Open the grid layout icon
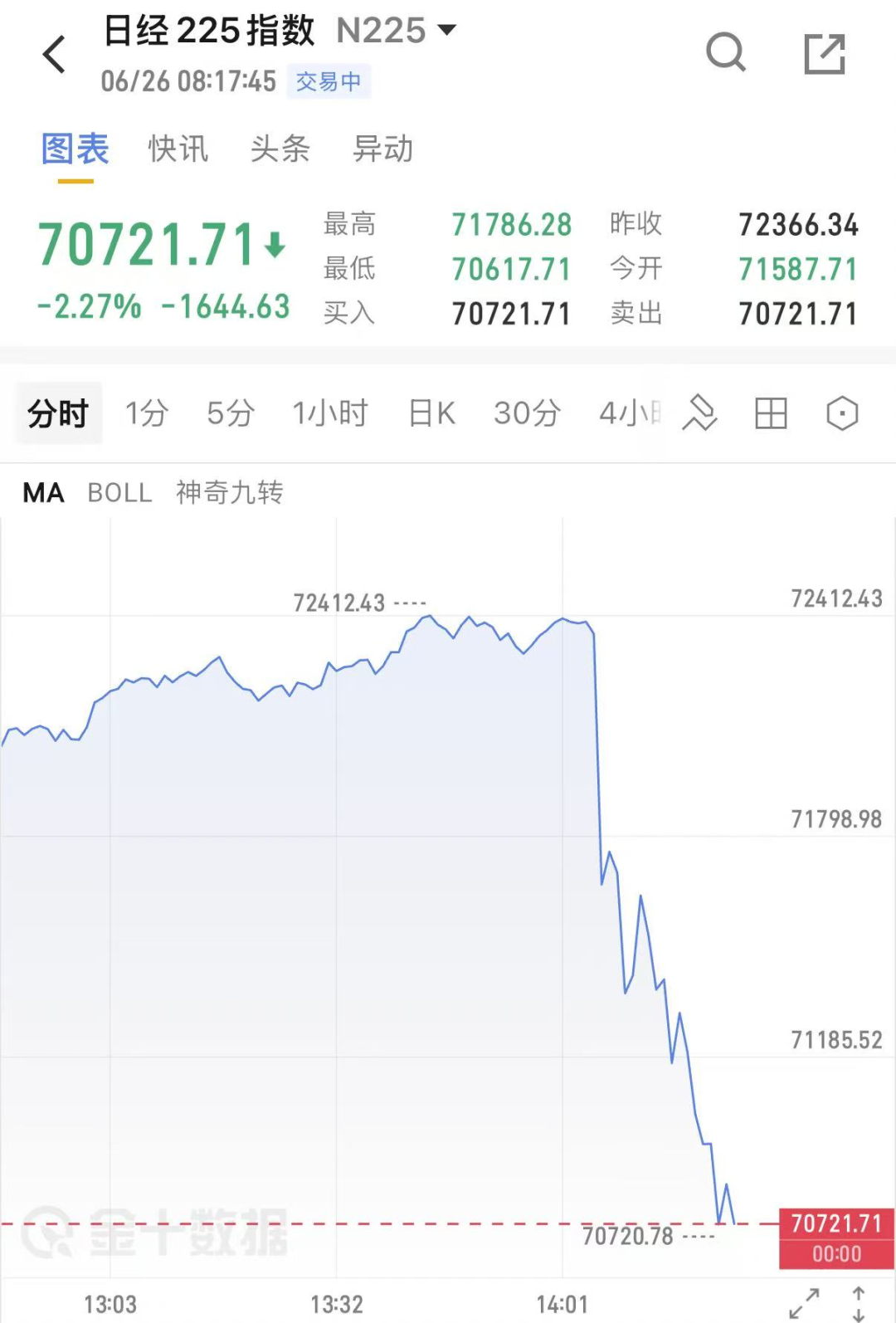The image size is (896, 1323). pyautogui.click(x=771, y=413)
